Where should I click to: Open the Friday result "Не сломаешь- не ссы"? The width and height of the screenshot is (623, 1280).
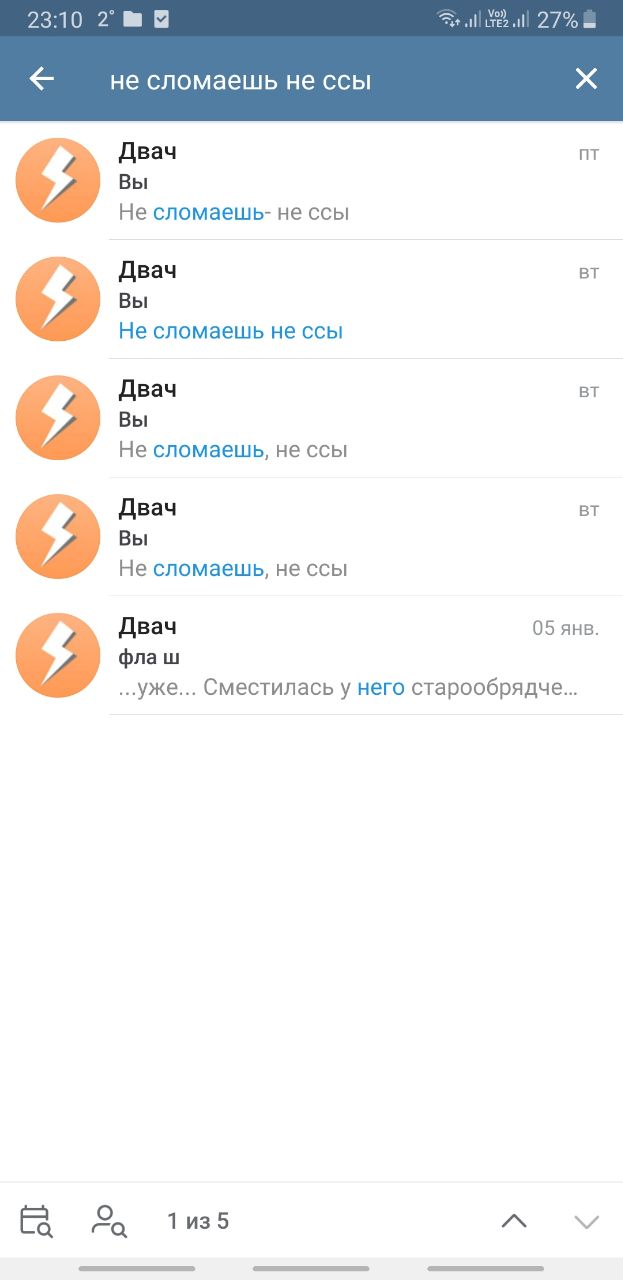pos(311,181)
